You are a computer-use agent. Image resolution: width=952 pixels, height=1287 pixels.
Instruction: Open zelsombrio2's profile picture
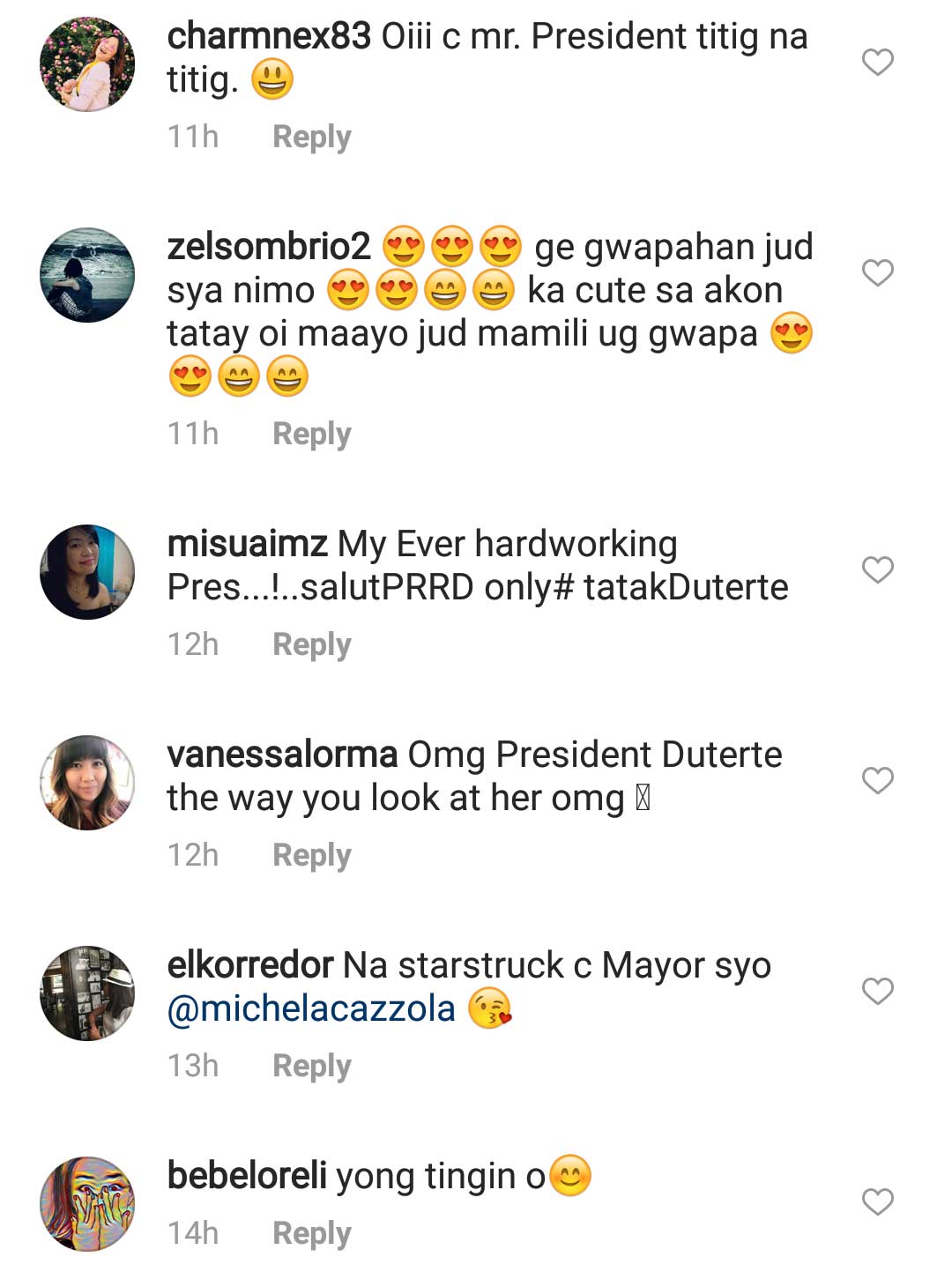tap(87, 275)
